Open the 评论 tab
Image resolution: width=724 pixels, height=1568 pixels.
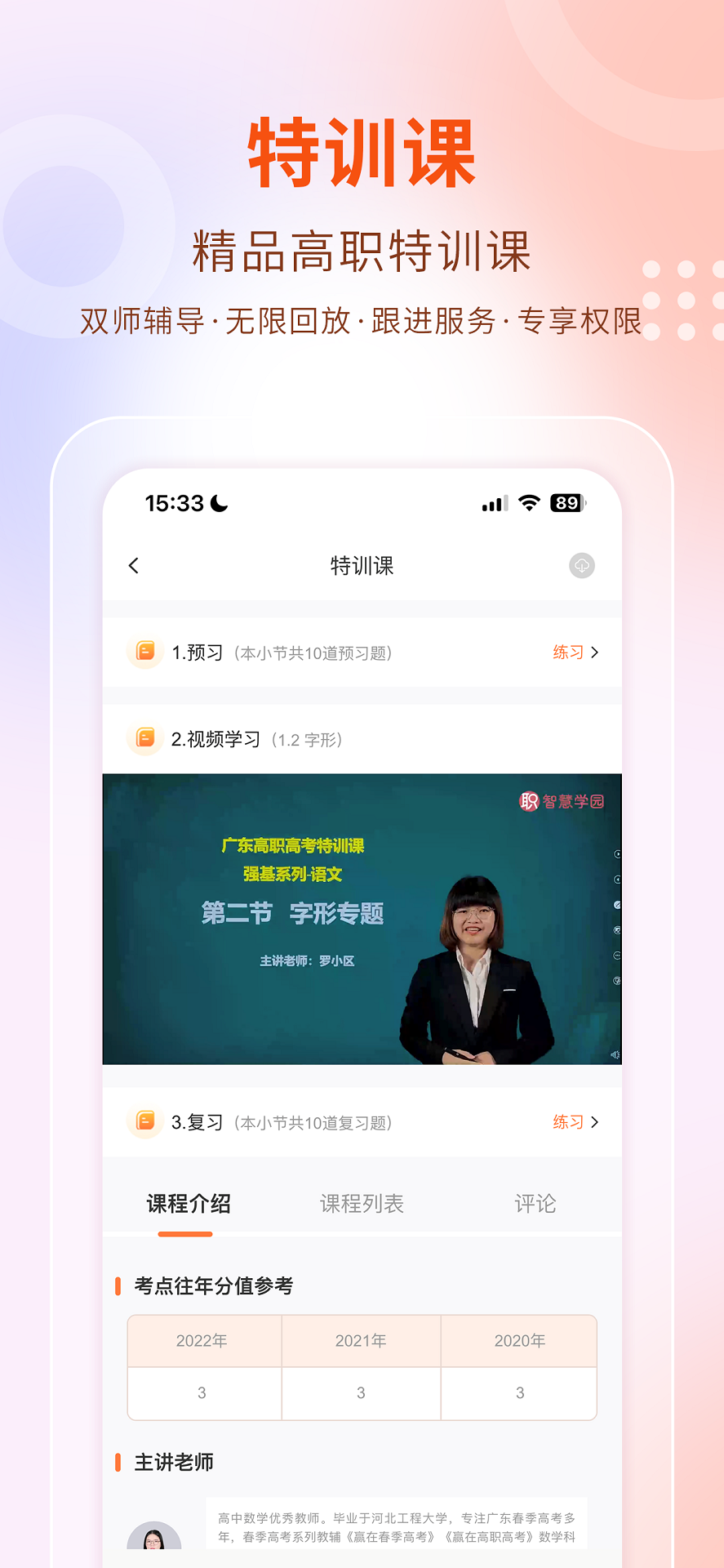coord(535,1203)
